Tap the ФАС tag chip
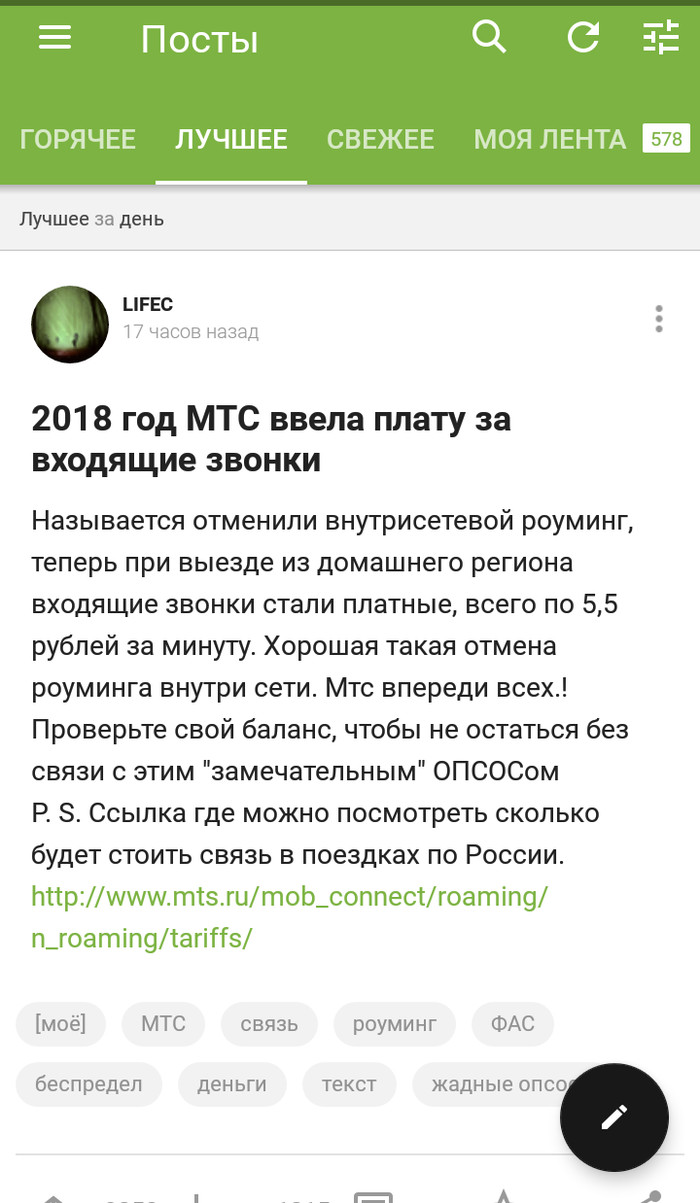The height and width of the screenshot is (1203, 700). pos(512,1024)
